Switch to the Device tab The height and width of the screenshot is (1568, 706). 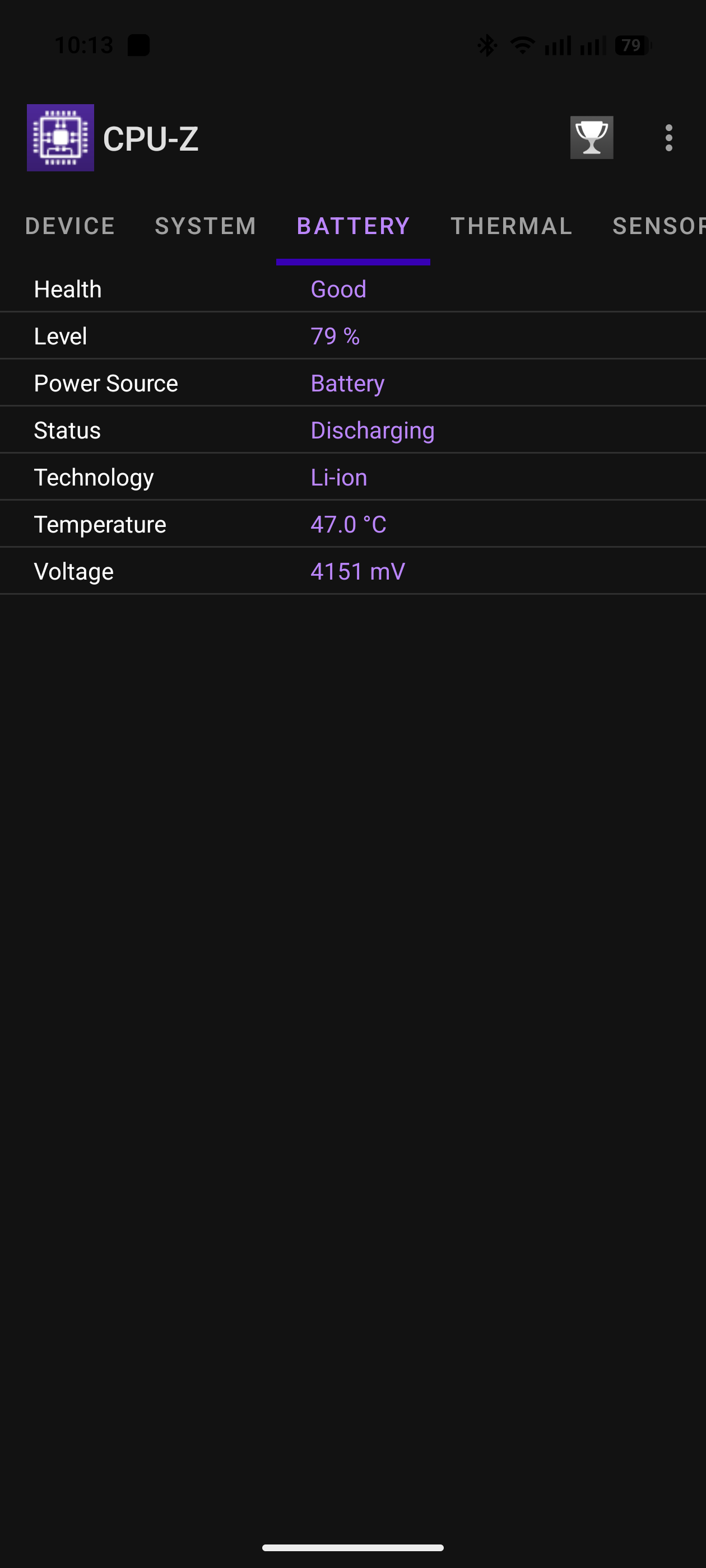click(70, 226)
